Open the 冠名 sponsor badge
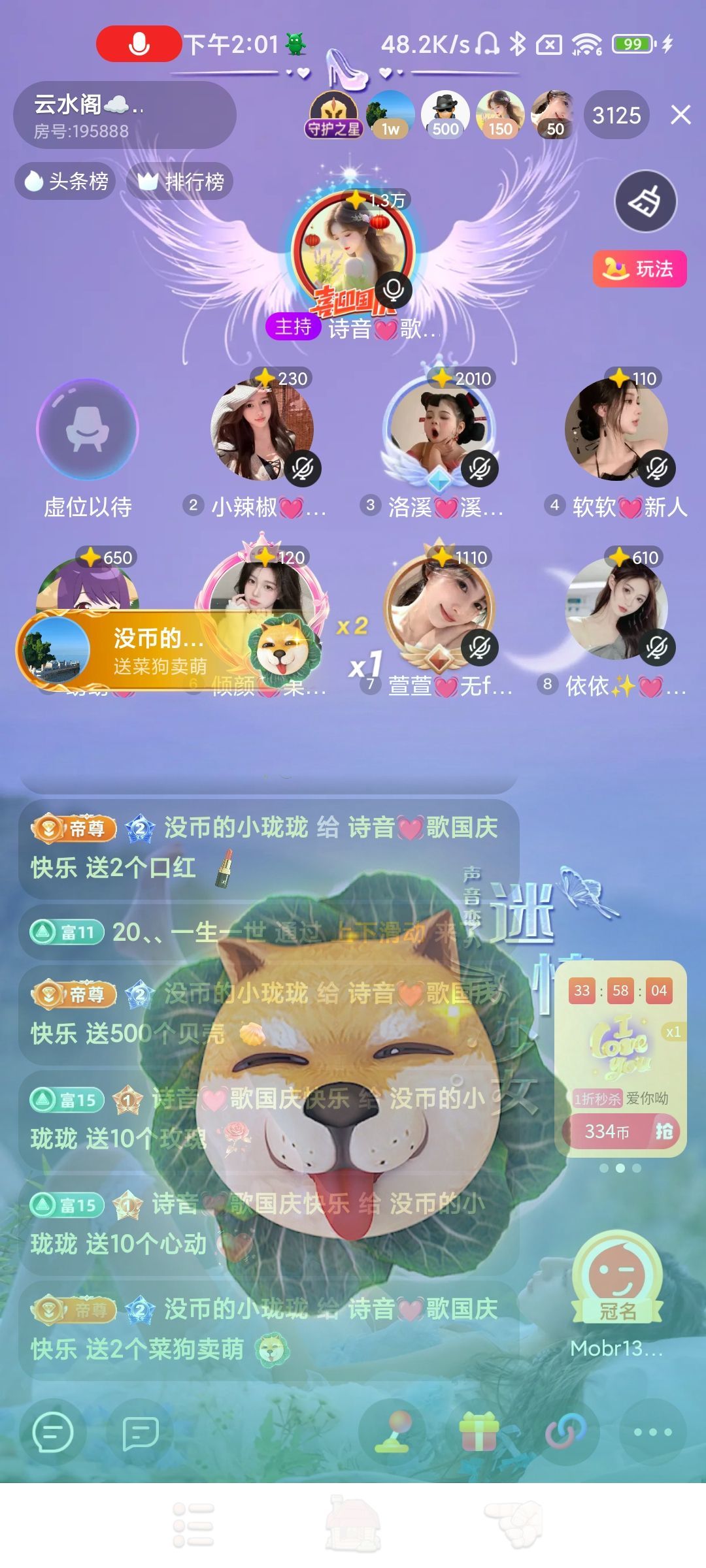The height and width of the screenshot is (1568, 706). pyautogui.click(x=617, y=1277)
